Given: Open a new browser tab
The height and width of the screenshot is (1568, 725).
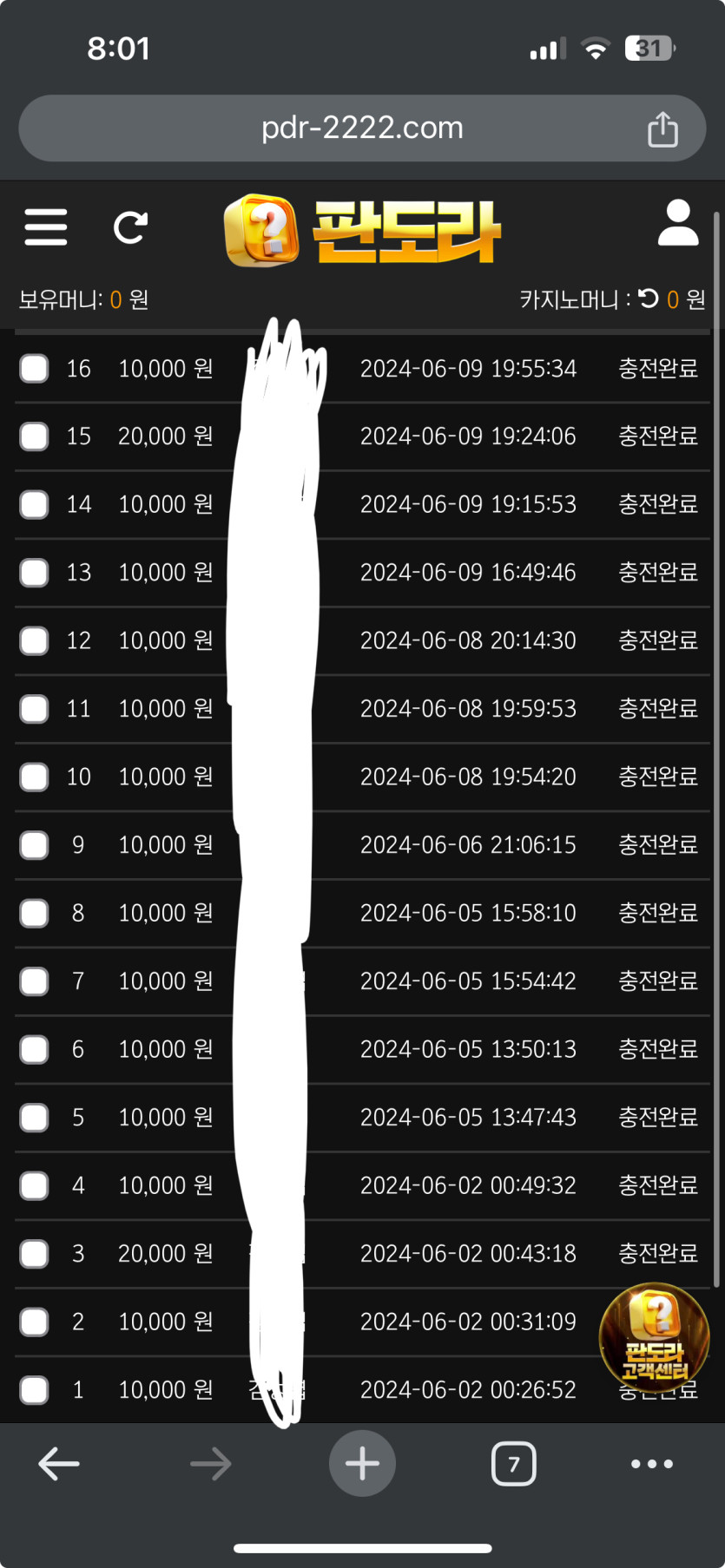Looking at the screenshot, I should click(x=362, y=1464).
